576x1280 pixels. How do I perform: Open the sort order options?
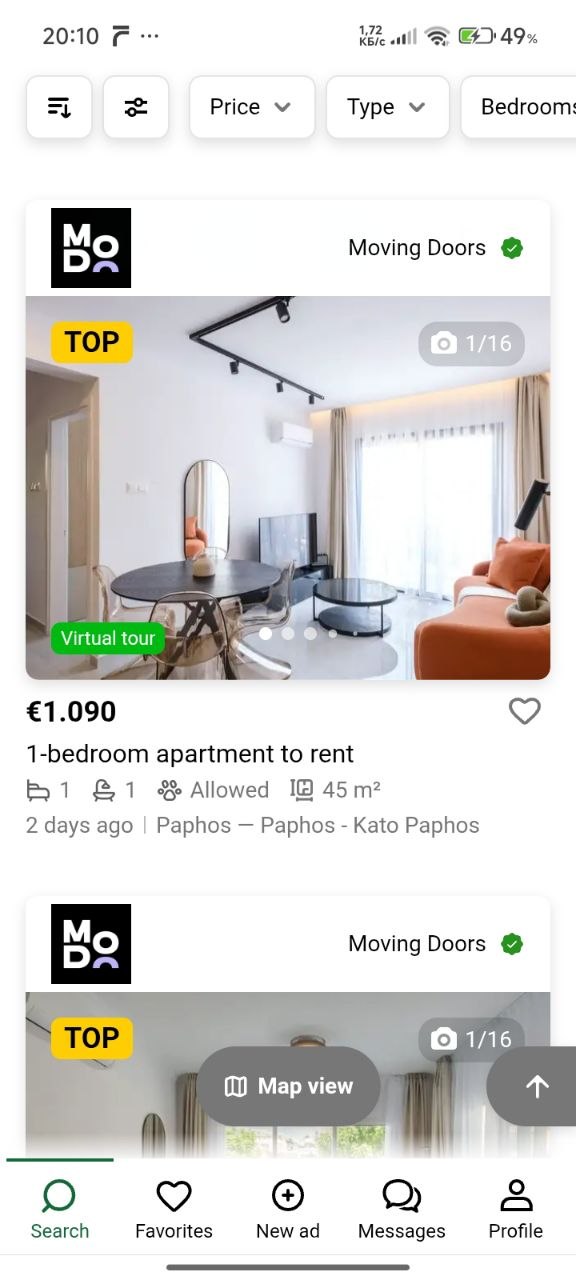pyautogui.click(x=59, y=107)
